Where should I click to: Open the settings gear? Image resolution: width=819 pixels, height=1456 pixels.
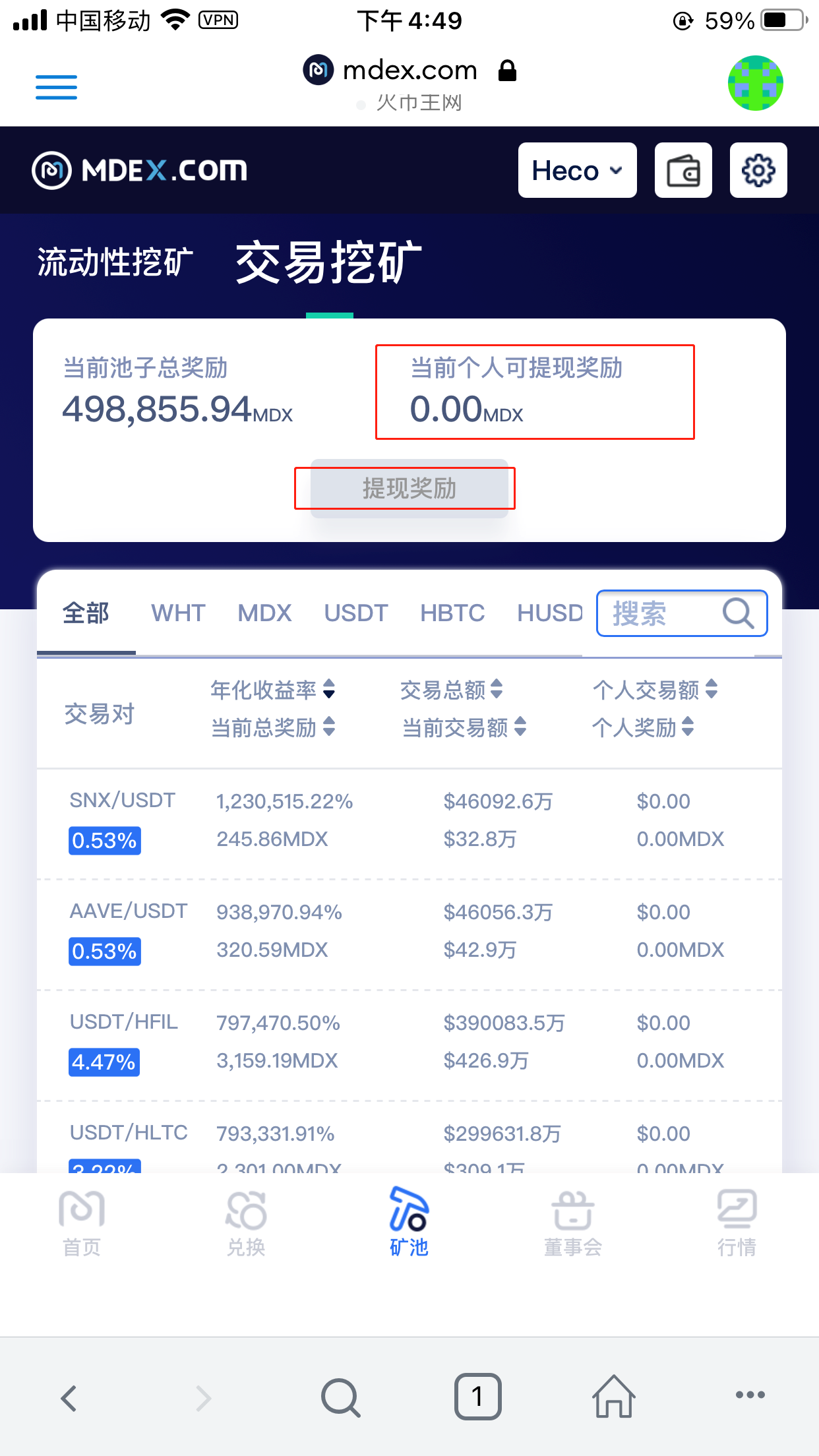point(758,171)
